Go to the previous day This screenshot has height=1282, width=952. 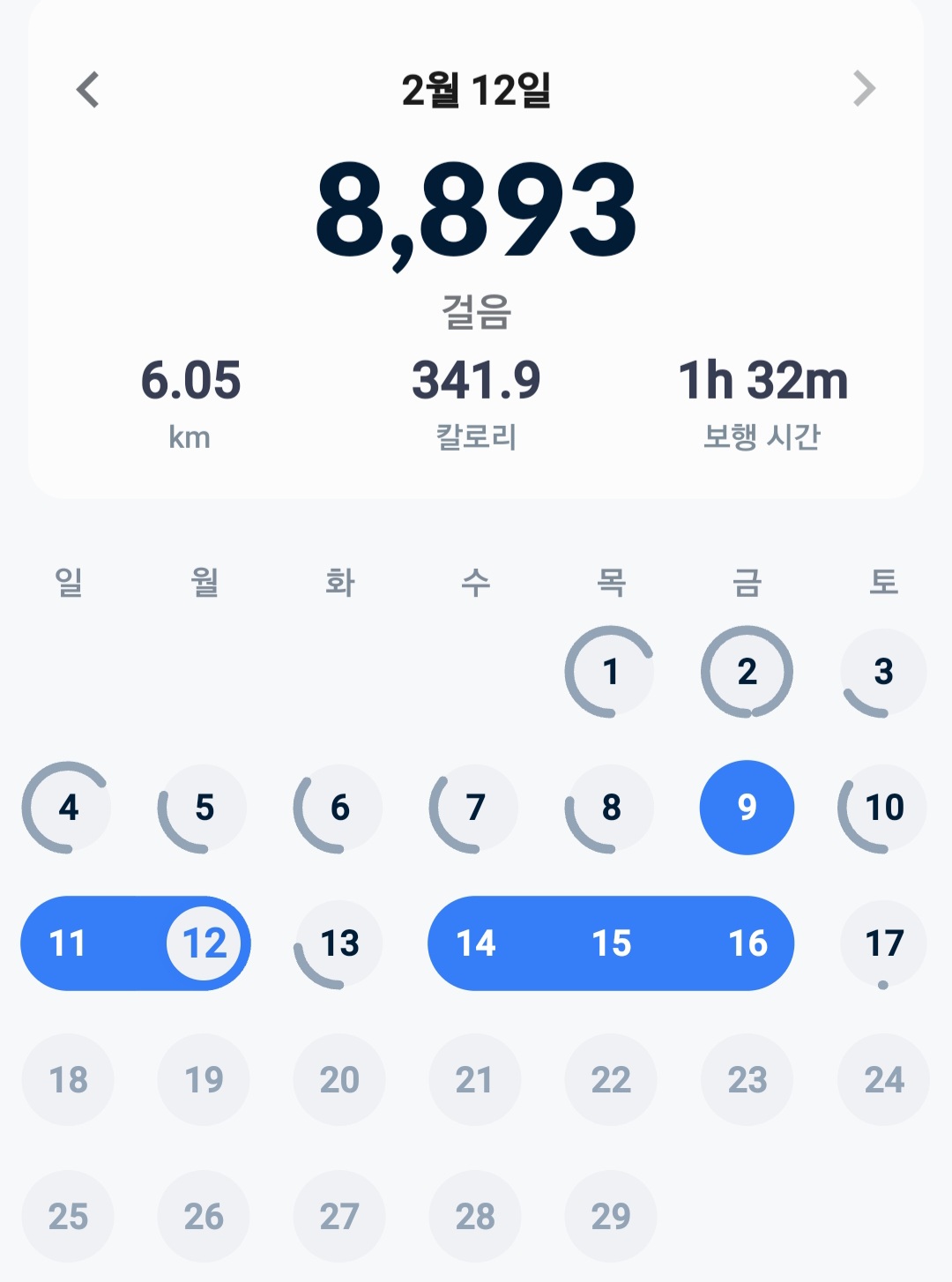87,89
